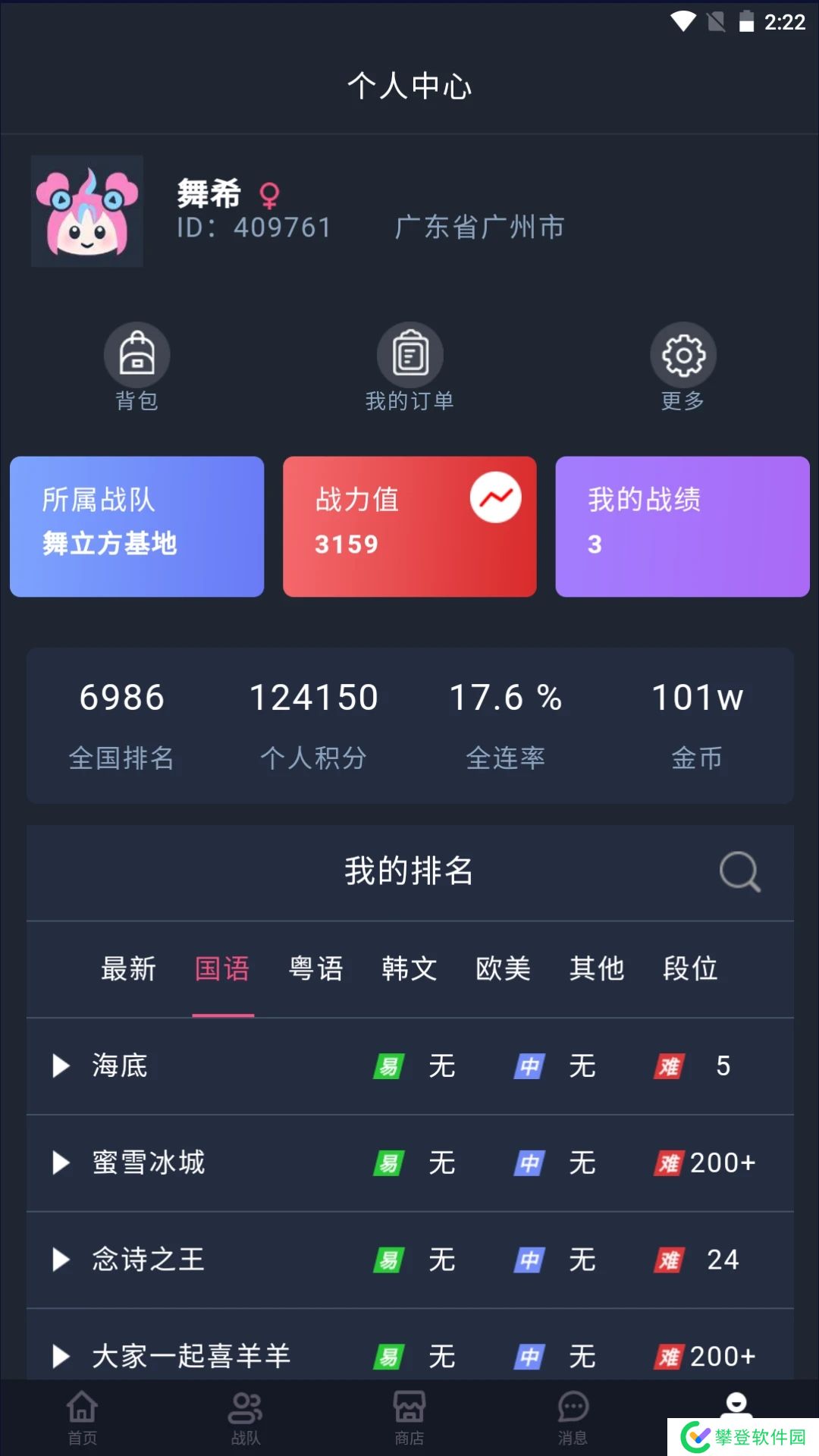Image resolution: width=819 pixels, height=1456 pixels.
Task: Expand the 蜜雪冰城 song row
Action: (x=61, y=1163)
